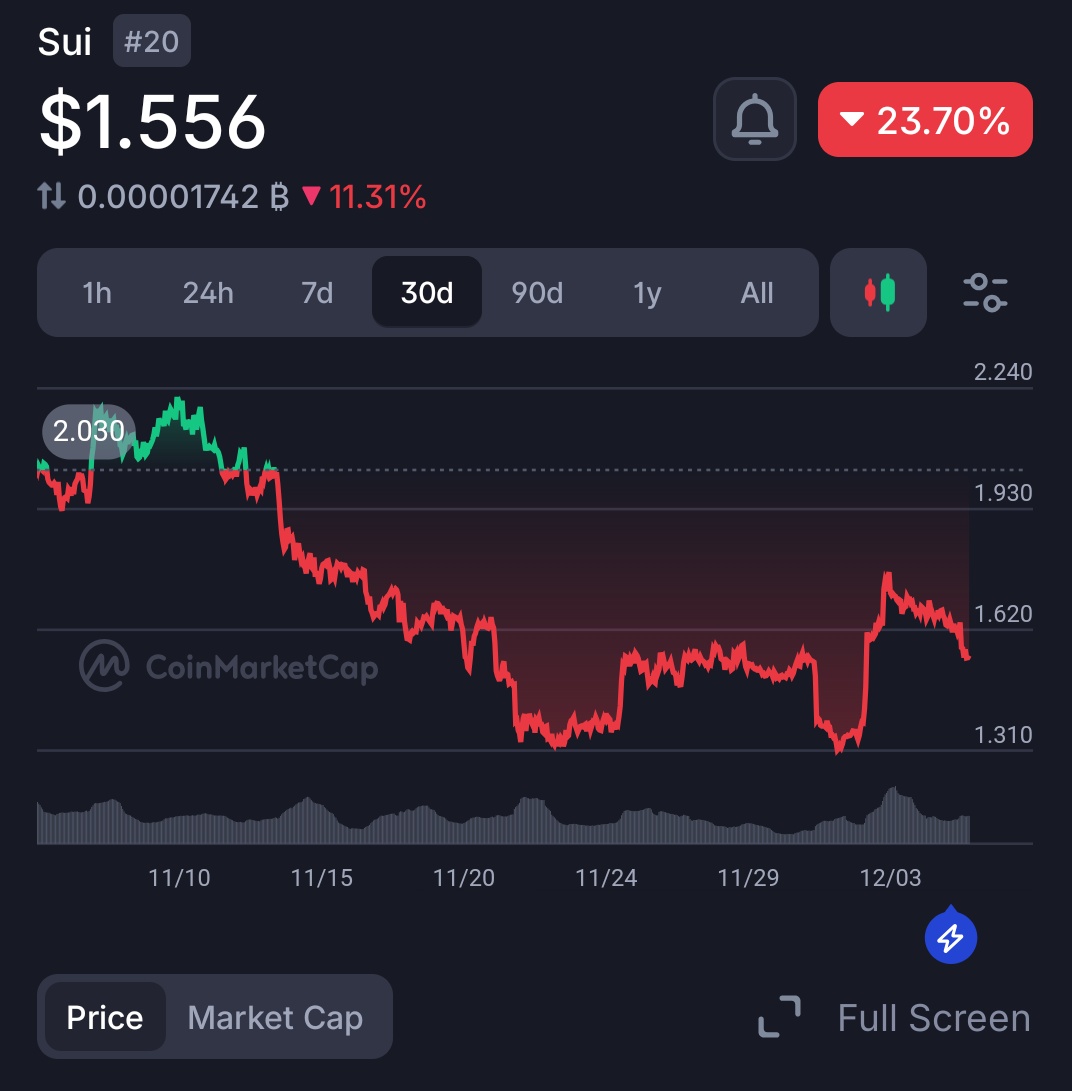This screenshot has width=1072, height=1091.
Task: Toggle candlestick chart view
Action: [879, 293]
